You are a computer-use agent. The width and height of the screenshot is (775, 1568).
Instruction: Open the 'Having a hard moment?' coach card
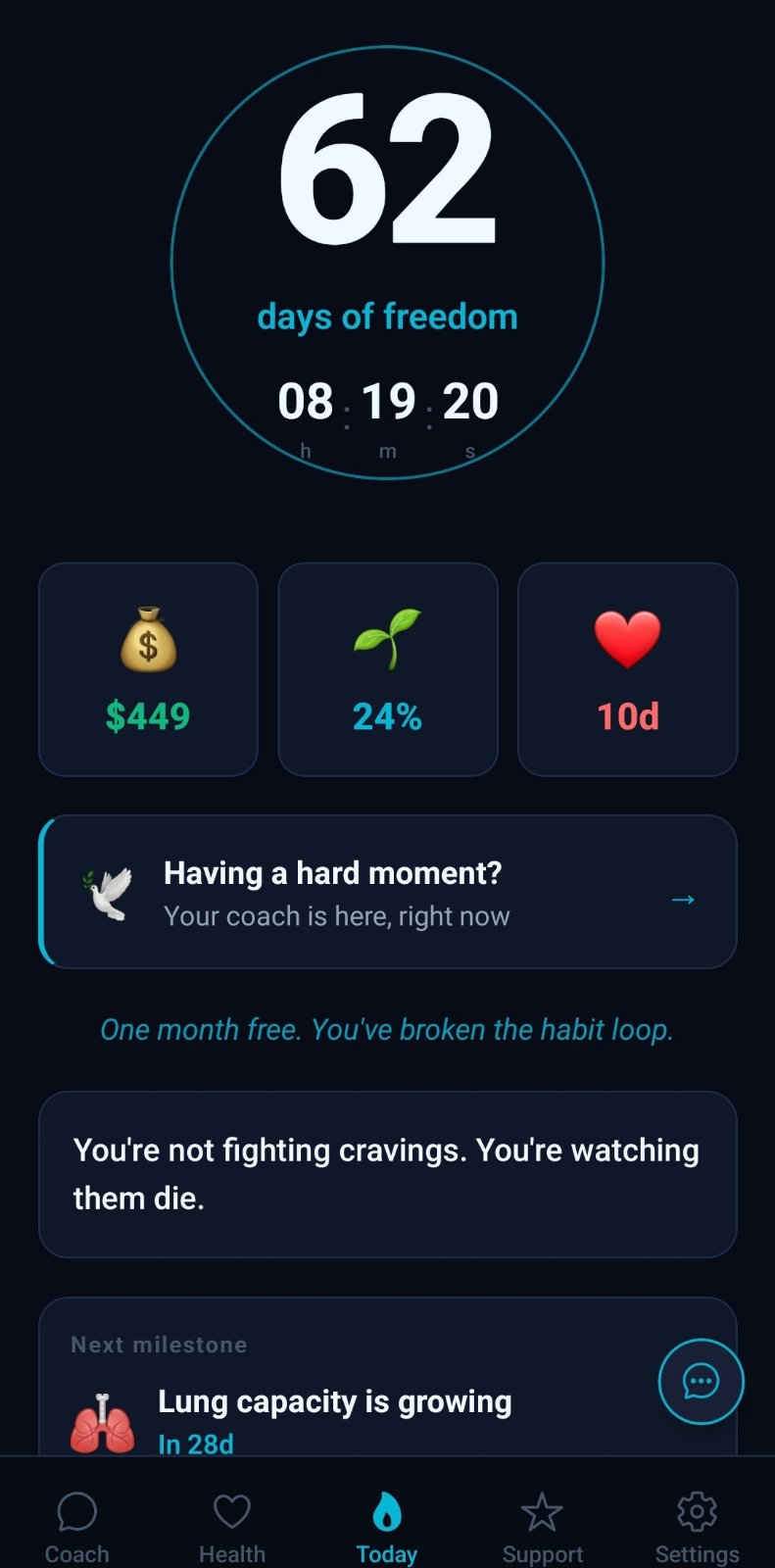pyautogui.click(x=387, y=892)
